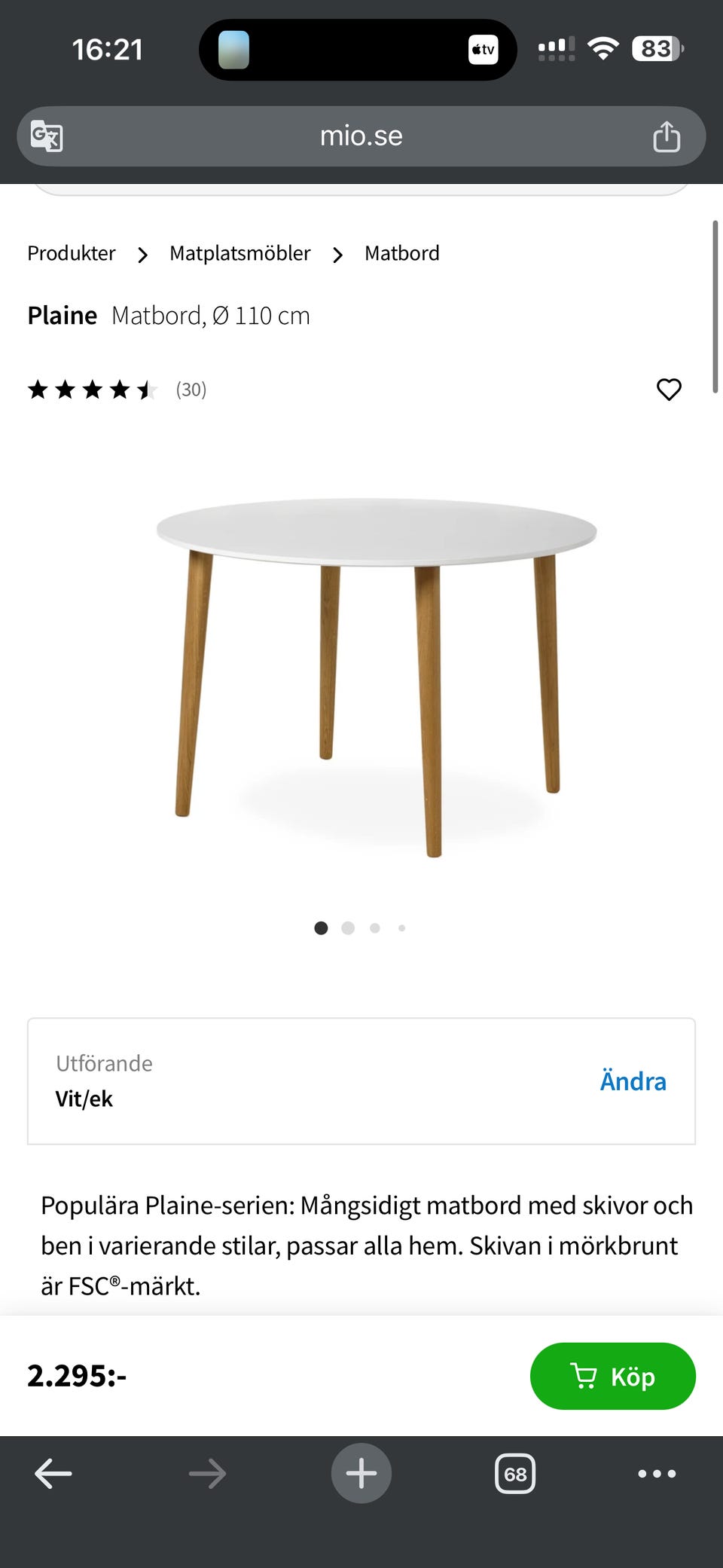Screen dimensions: 723x1568
Task: Expand the Produkter breadcrumb chevron
Action: (142, 255)
